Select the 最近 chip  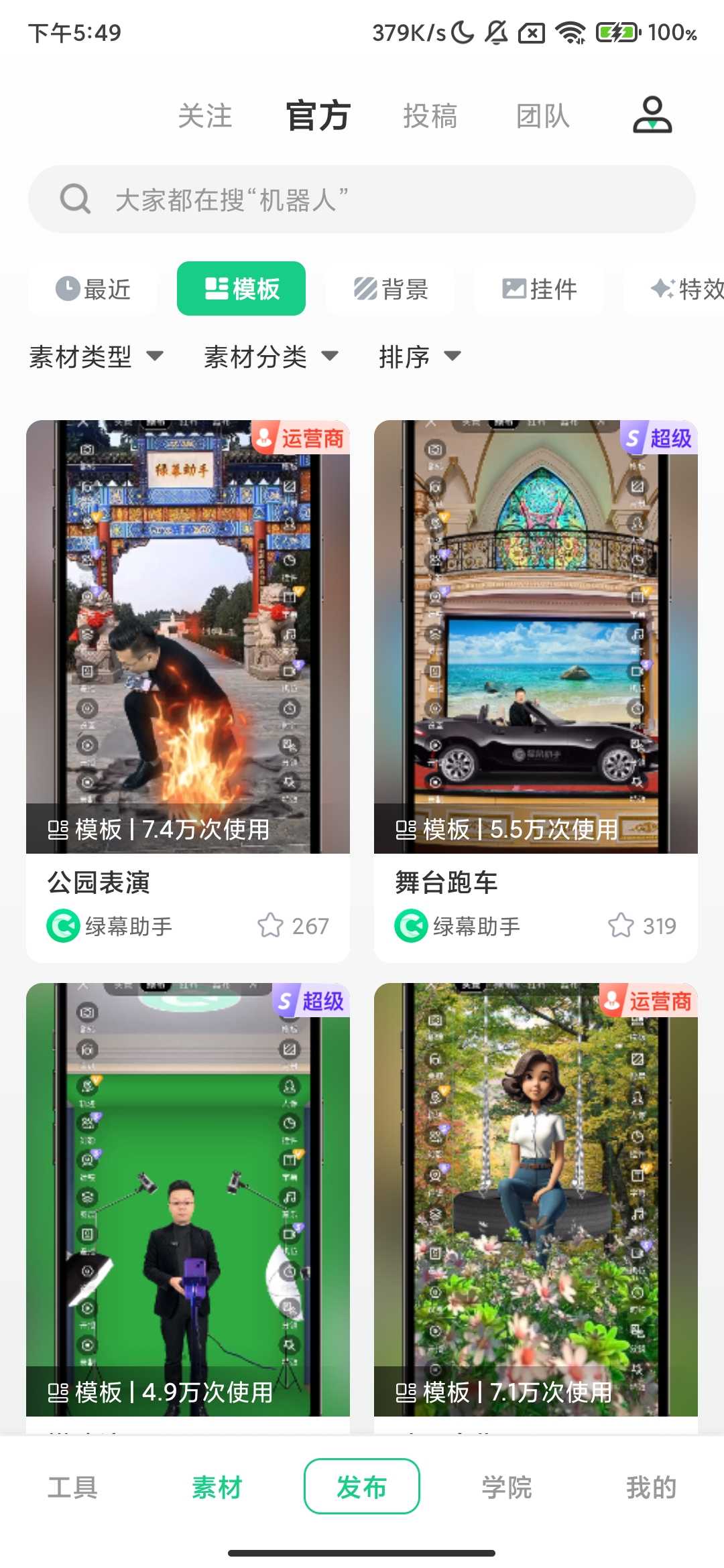(x=93, y=289)
